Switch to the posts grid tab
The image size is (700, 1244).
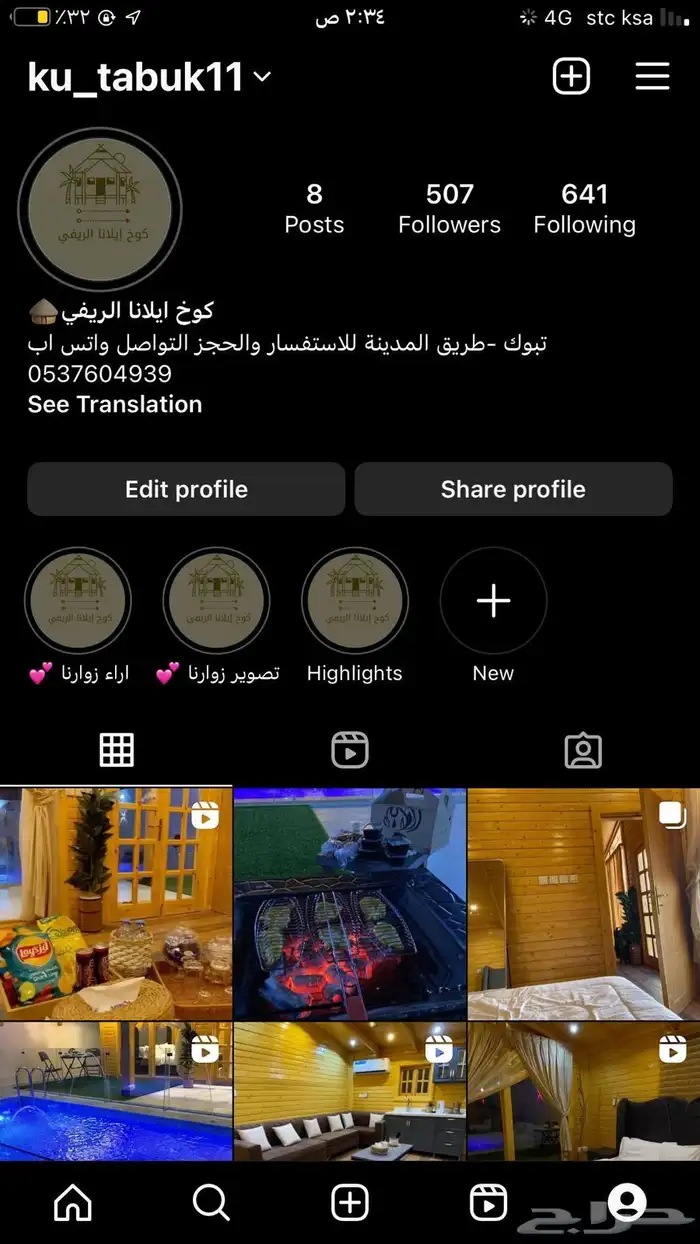click(x=116, y=750)
